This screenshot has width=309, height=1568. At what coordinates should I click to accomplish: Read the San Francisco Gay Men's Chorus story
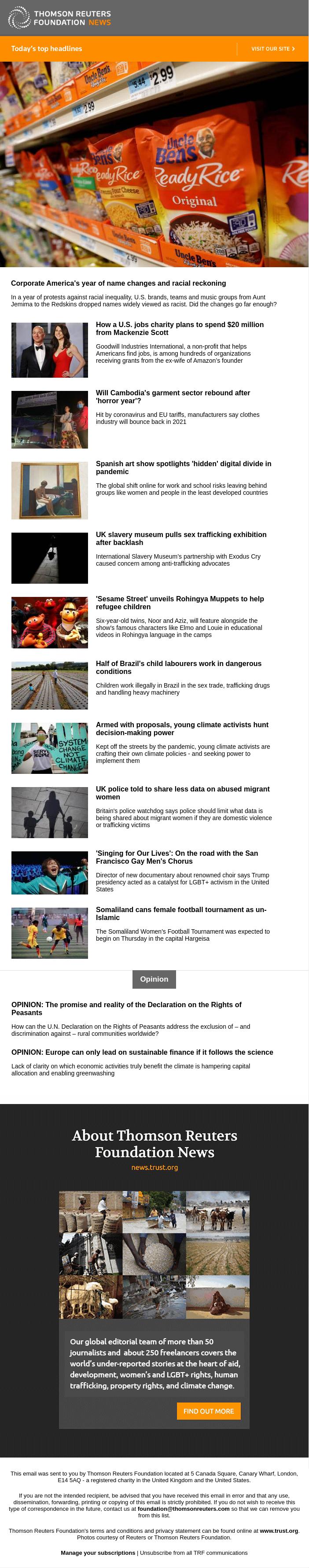coord(177,857)
